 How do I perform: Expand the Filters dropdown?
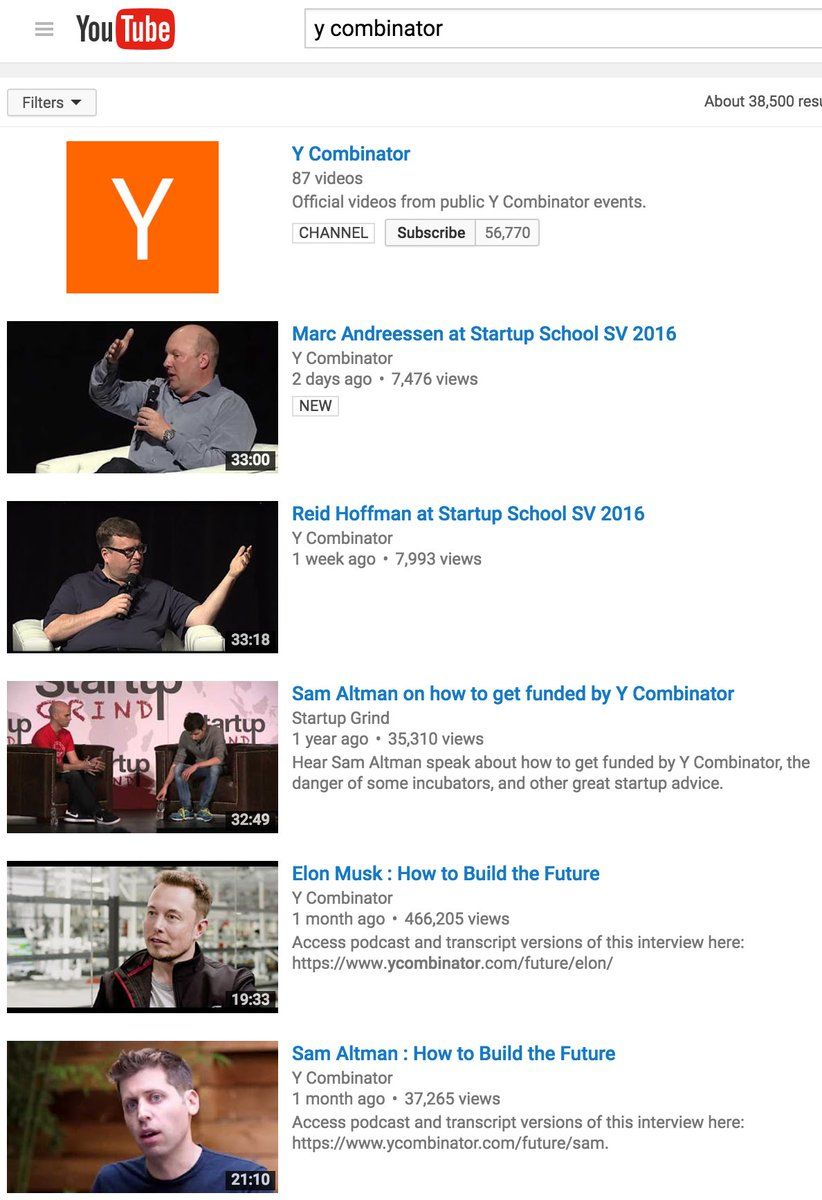pos(52,102)
